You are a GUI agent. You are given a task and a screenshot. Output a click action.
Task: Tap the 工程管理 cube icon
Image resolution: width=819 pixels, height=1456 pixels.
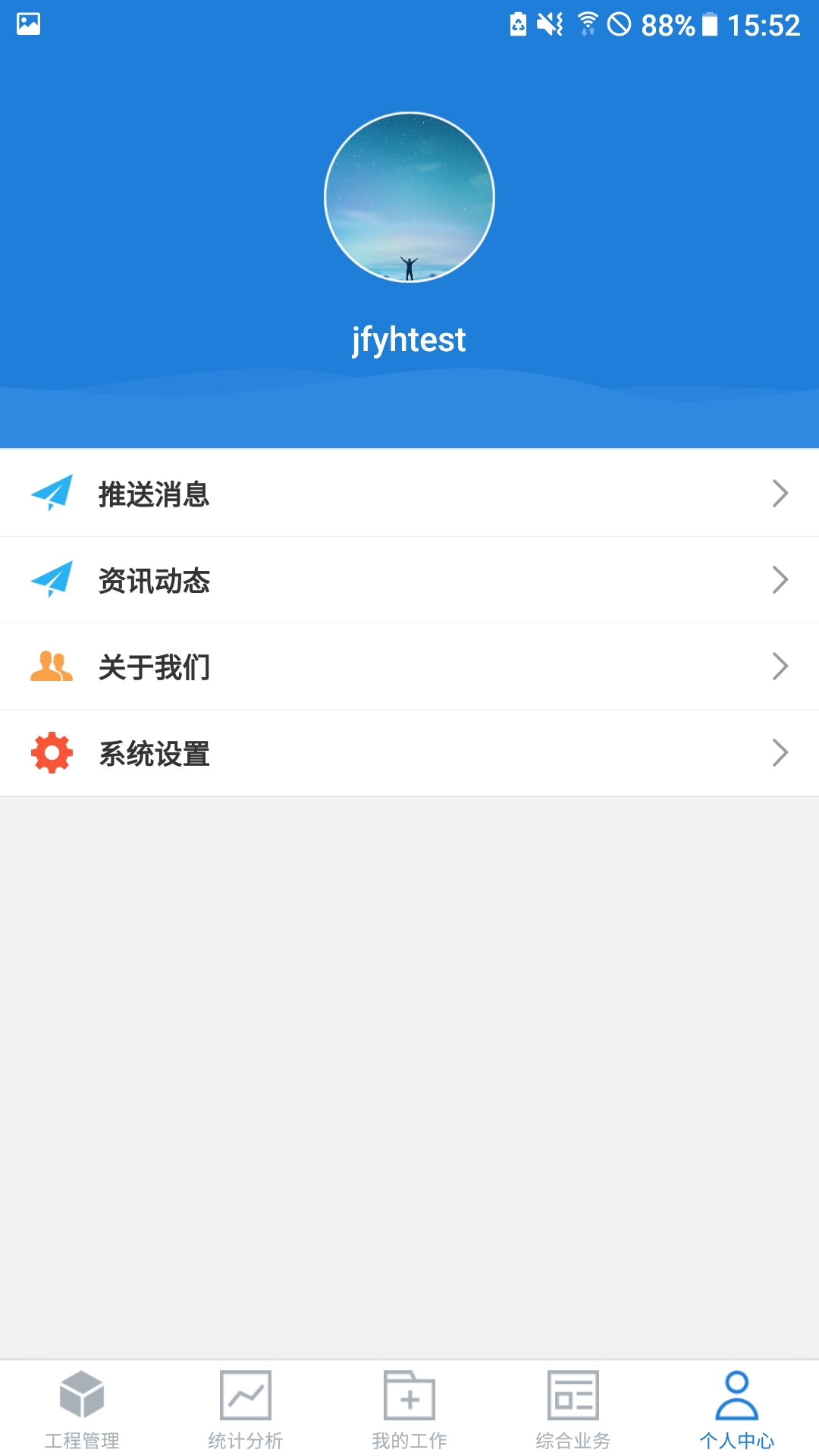coord(81,1395)
